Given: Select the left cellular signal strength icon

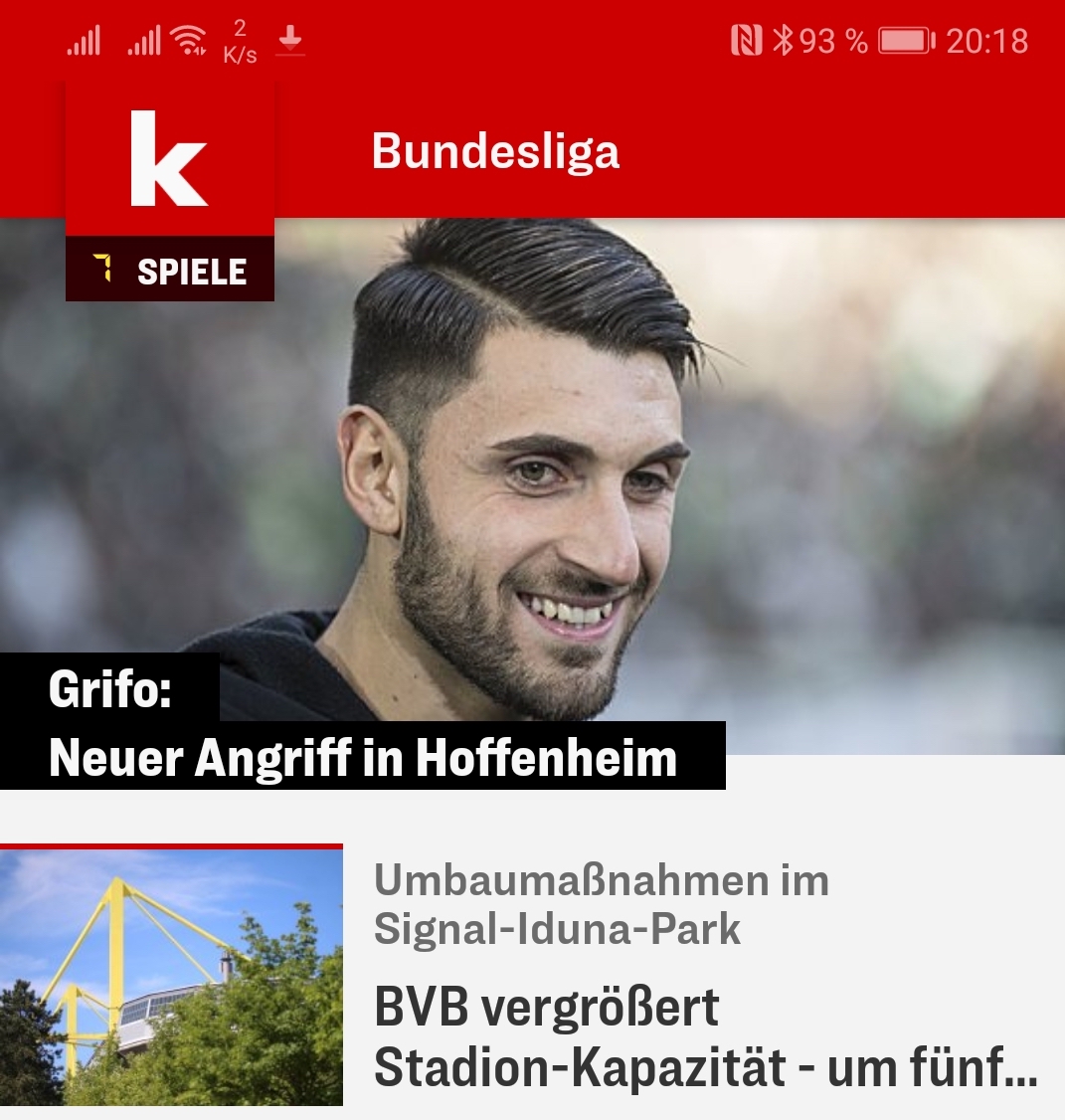Looking at the screenshot, I should 84,41.
